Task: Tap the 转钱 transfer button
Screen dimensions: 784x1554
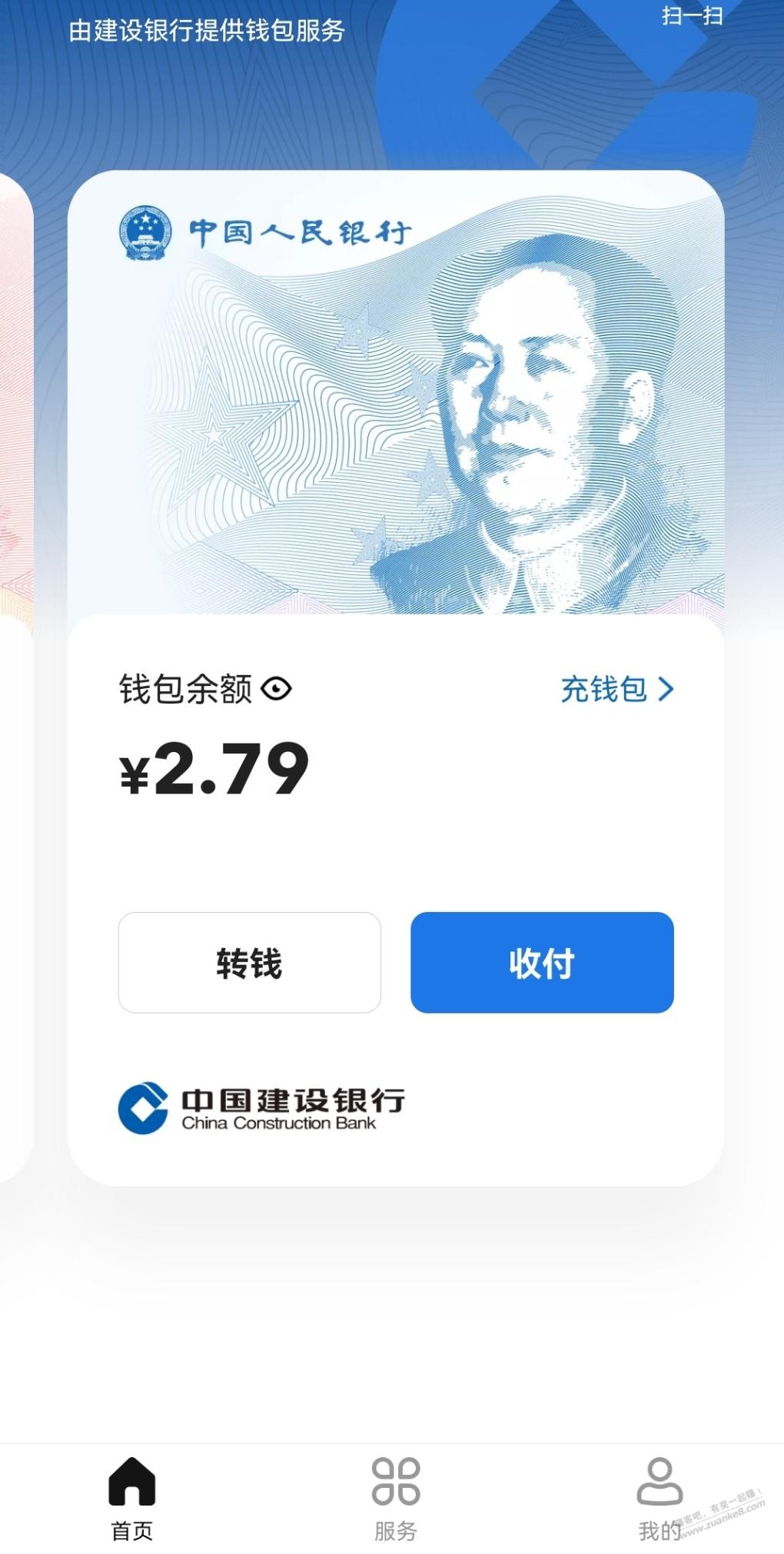Action: point(249,963)
